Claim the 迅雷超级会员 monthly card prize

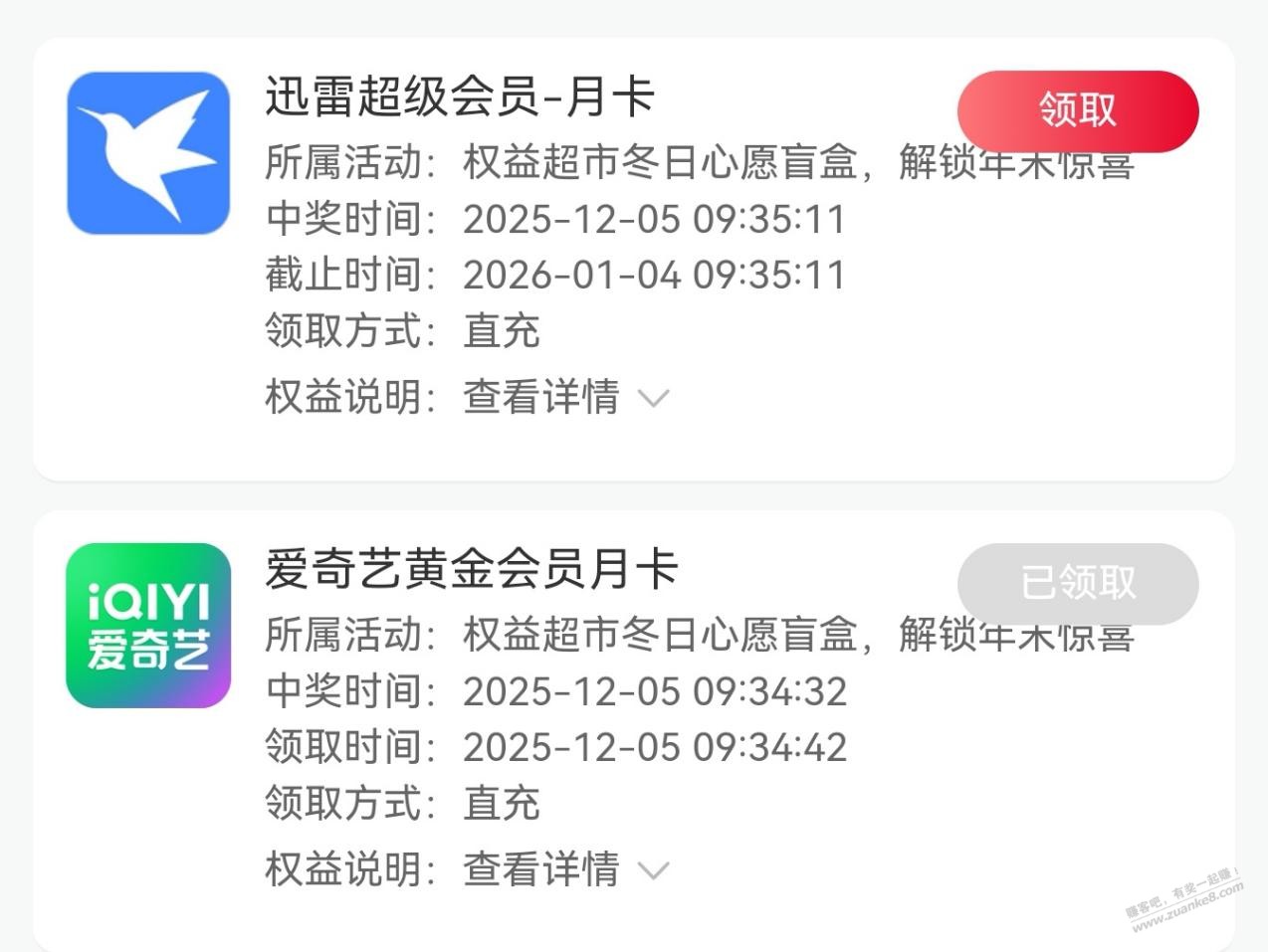(x=1077, y=109)
